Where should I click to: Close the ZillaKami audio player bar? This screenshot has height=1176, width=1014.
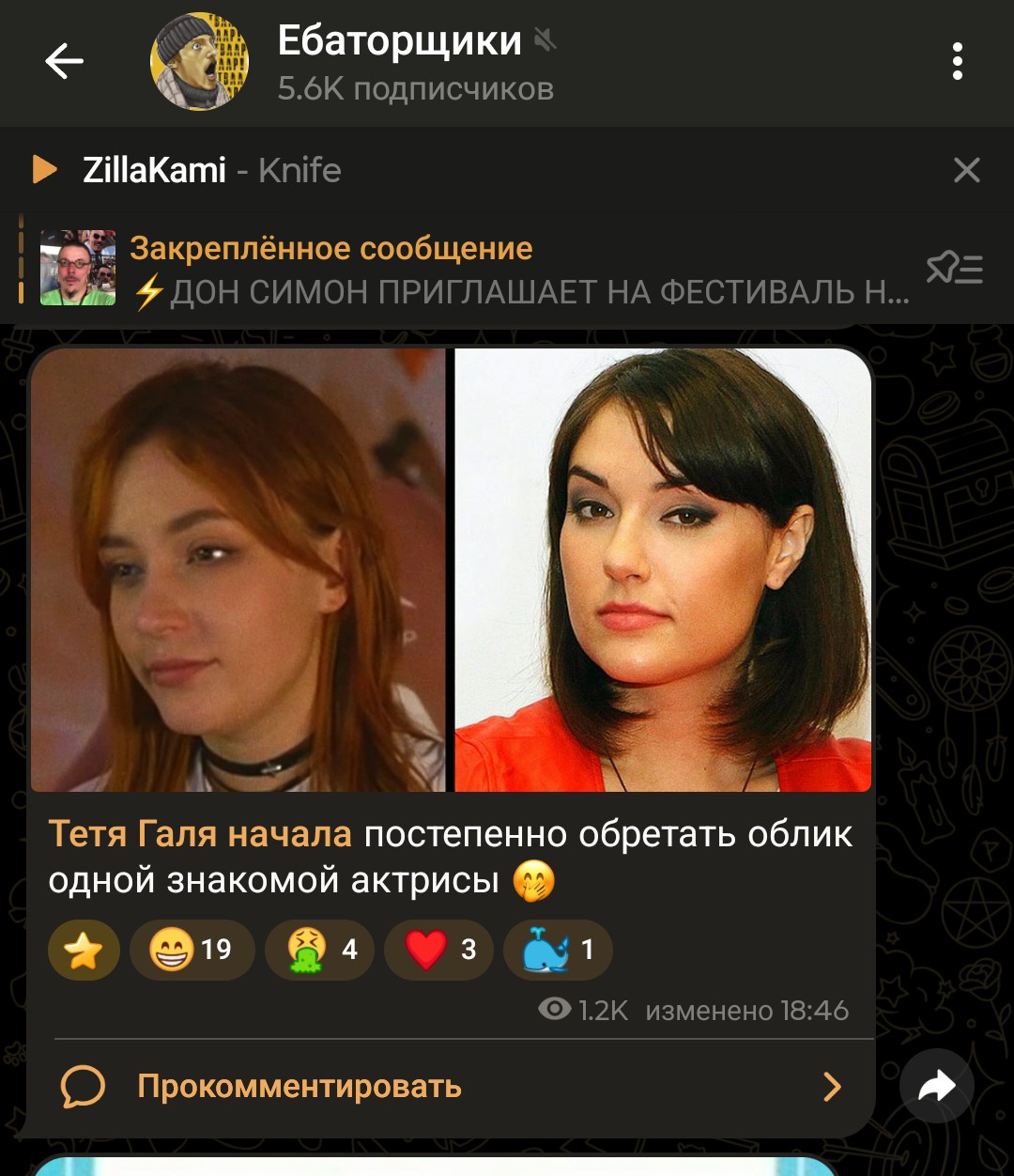pyautogui.click(x=966, y=170)
